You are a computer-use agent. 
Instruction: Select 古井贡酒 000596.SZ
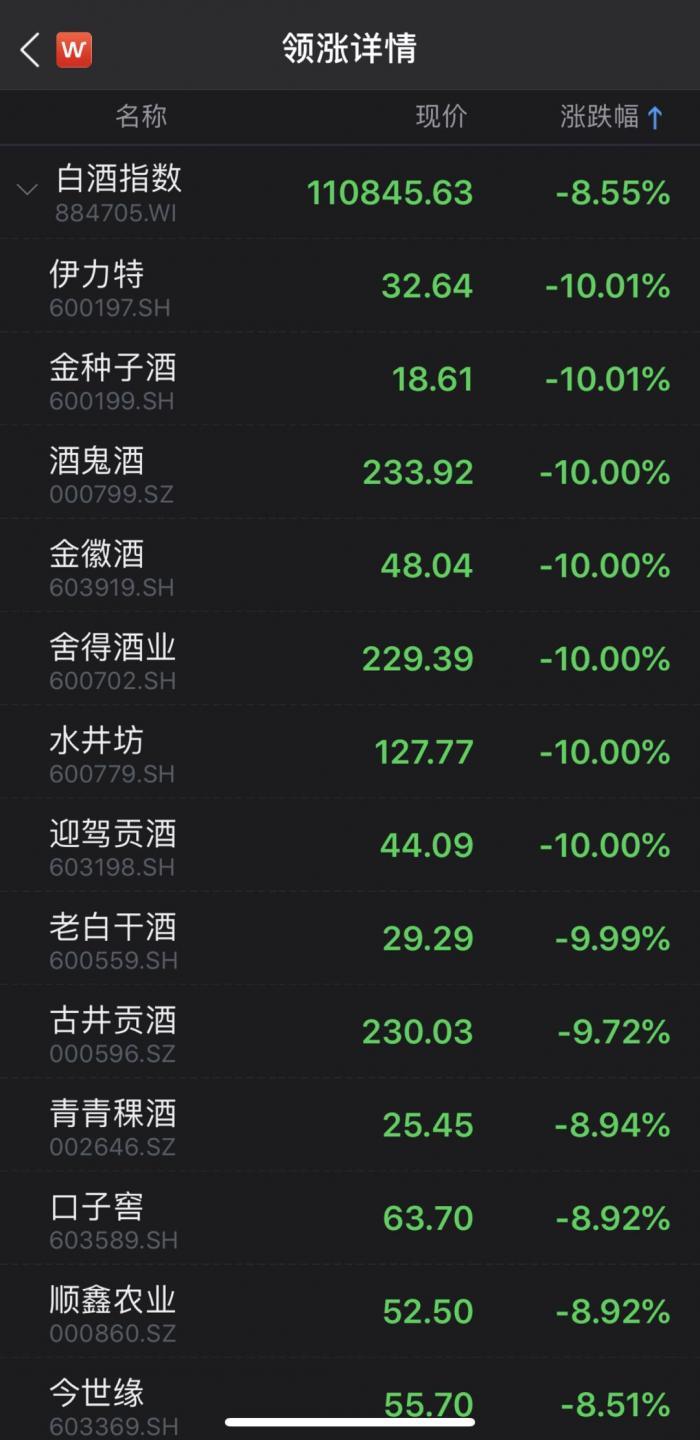click(x=350, y=1031)
